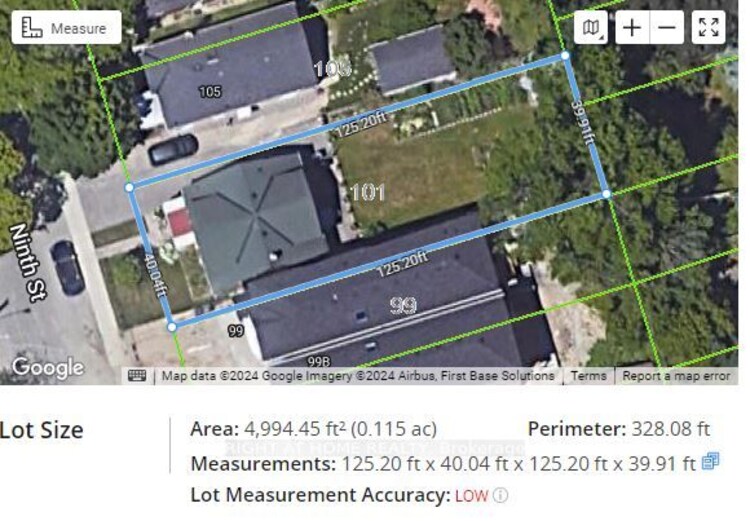Image resolution: width=750 pixels, height=521 pixels.
Task: Expand map to fullscreen
Action: click(709, 28)
